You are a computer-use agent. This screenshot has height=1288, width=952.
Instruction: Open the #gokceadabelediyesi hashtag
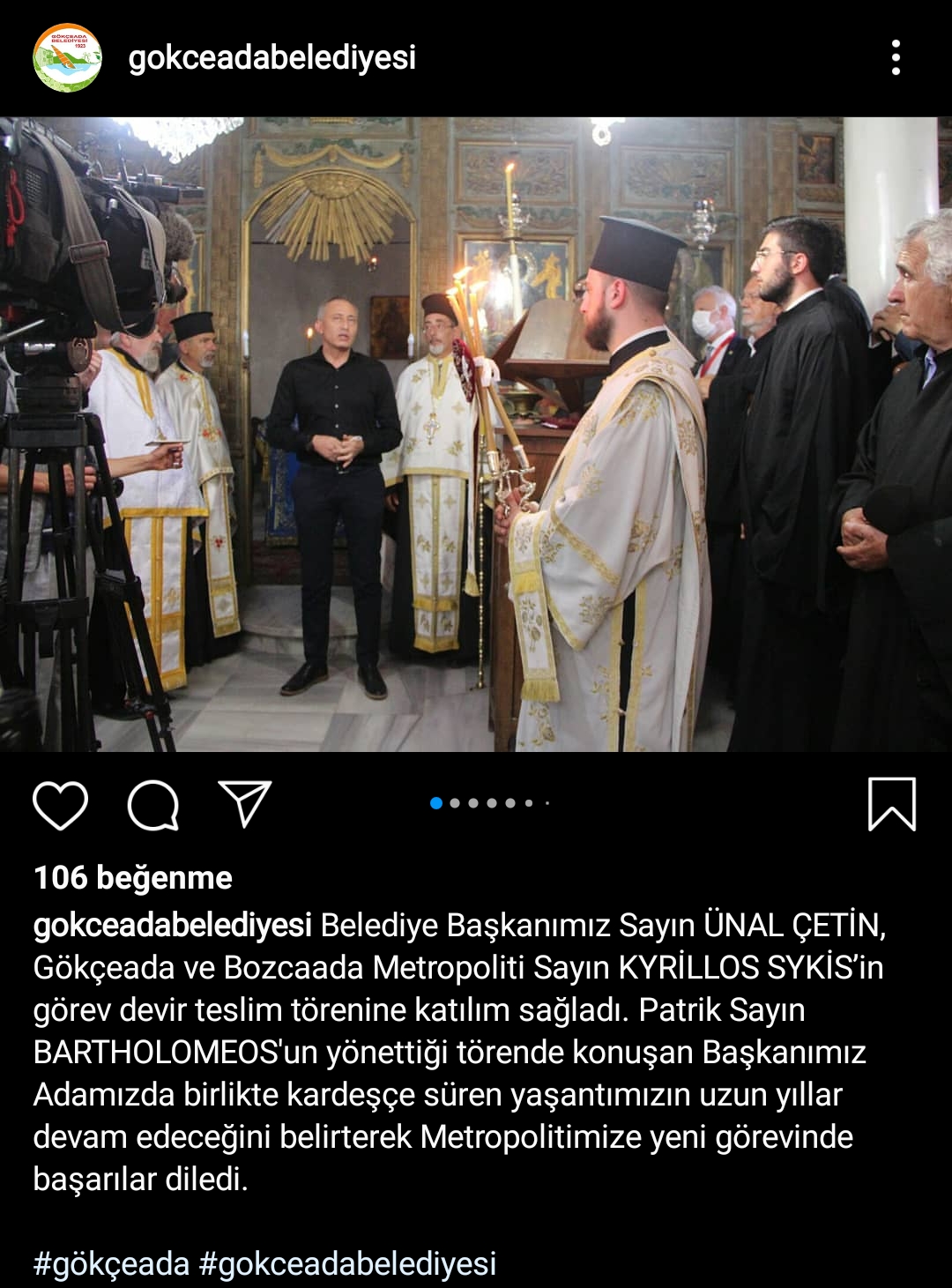[347, 1263]
